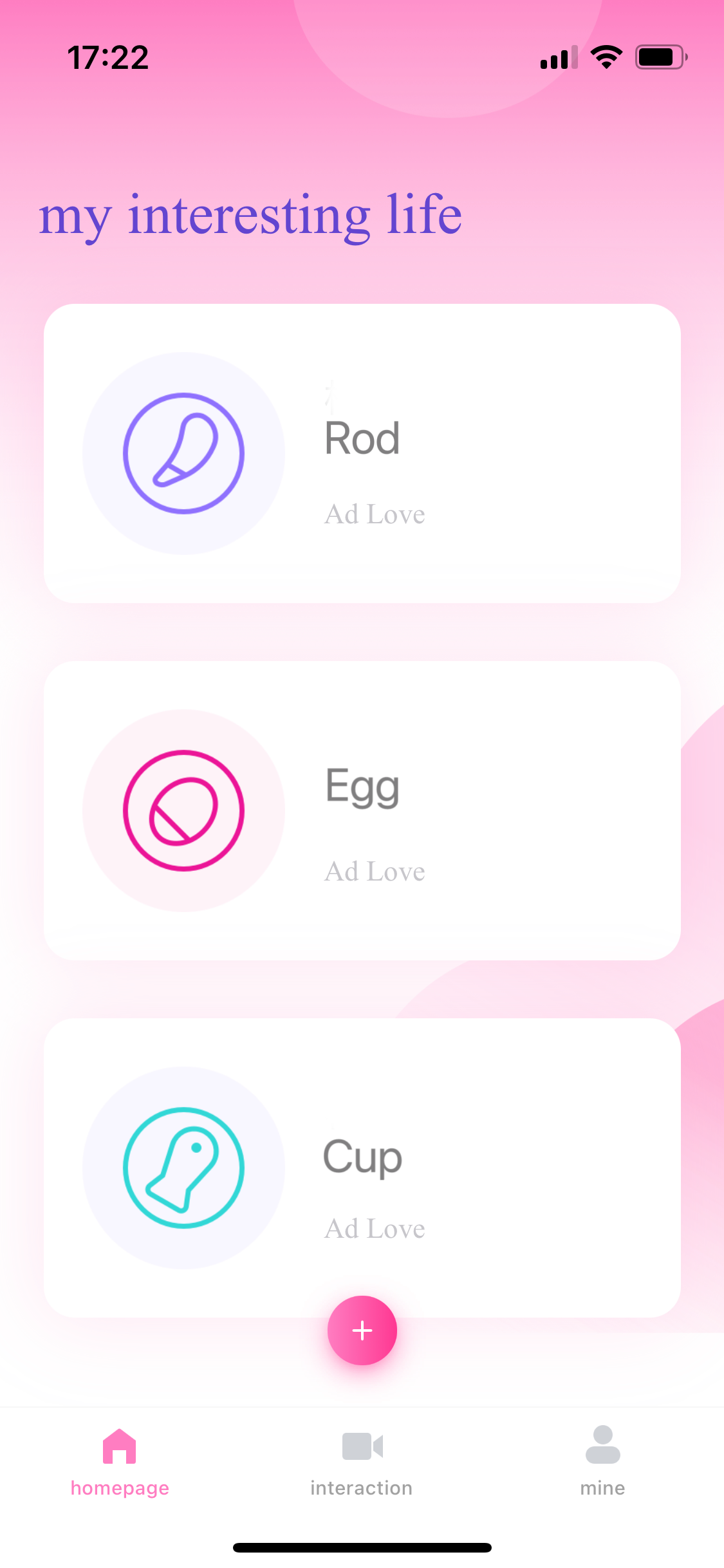724x1568 pixels.
Task: Go to the homepage tab
Action: [120, 1461]
